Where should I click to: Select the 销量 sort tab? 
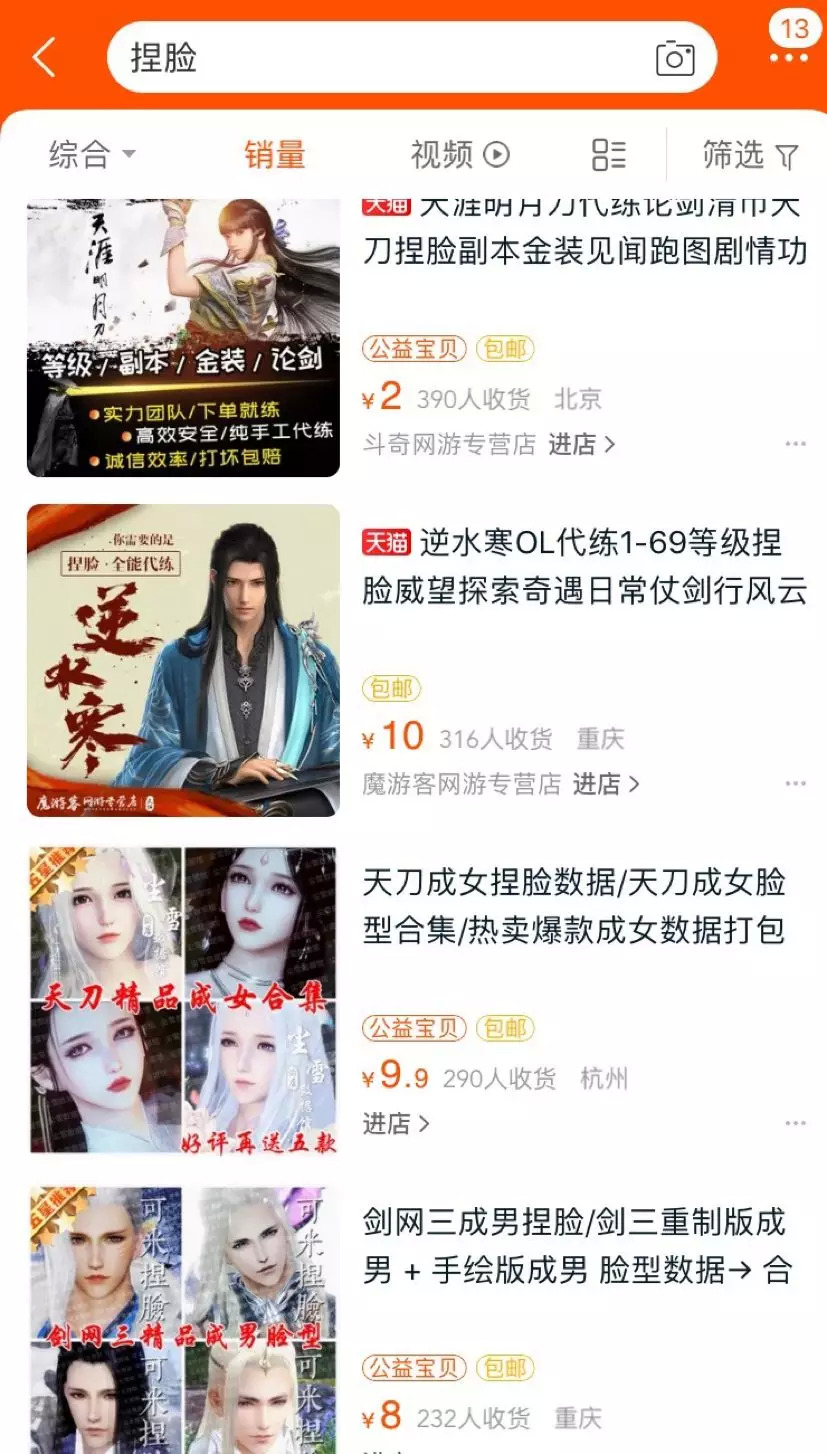[275, 155]
